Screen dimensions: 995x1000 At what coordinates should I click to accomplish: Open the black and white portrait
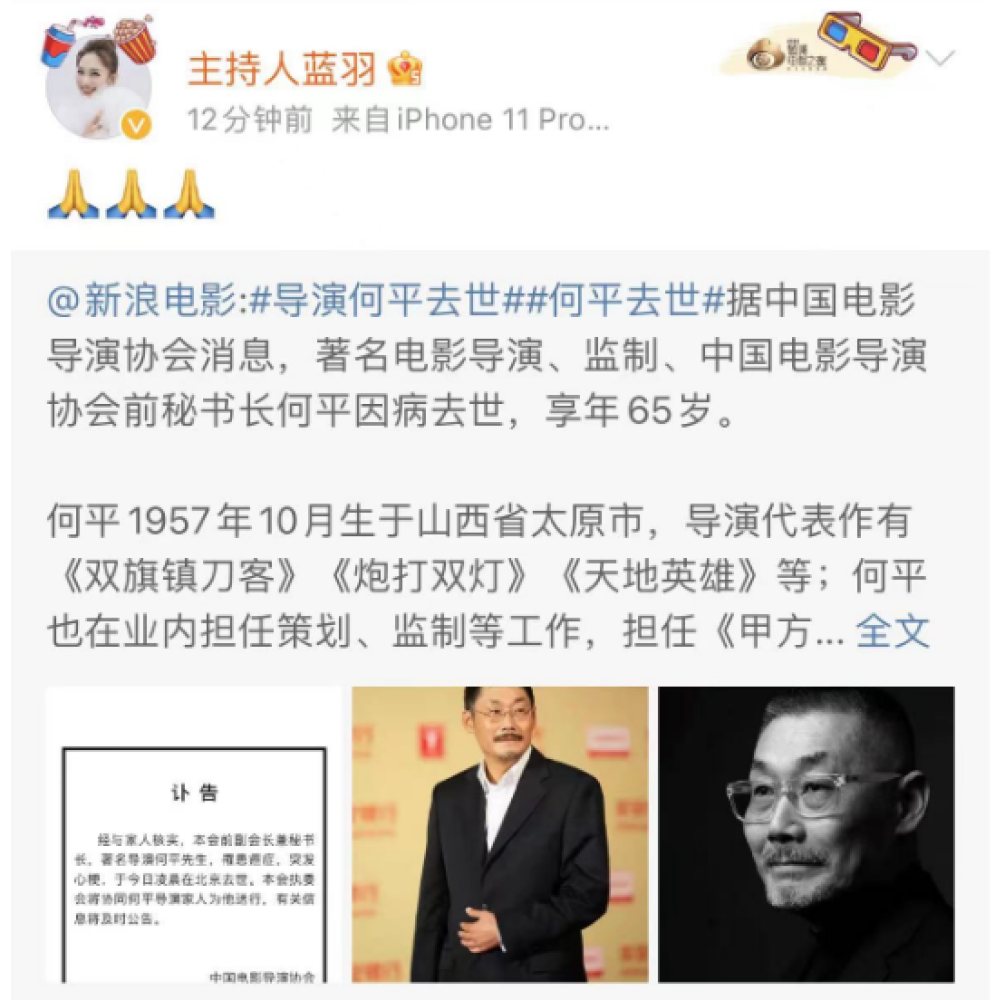click(805, 834)
